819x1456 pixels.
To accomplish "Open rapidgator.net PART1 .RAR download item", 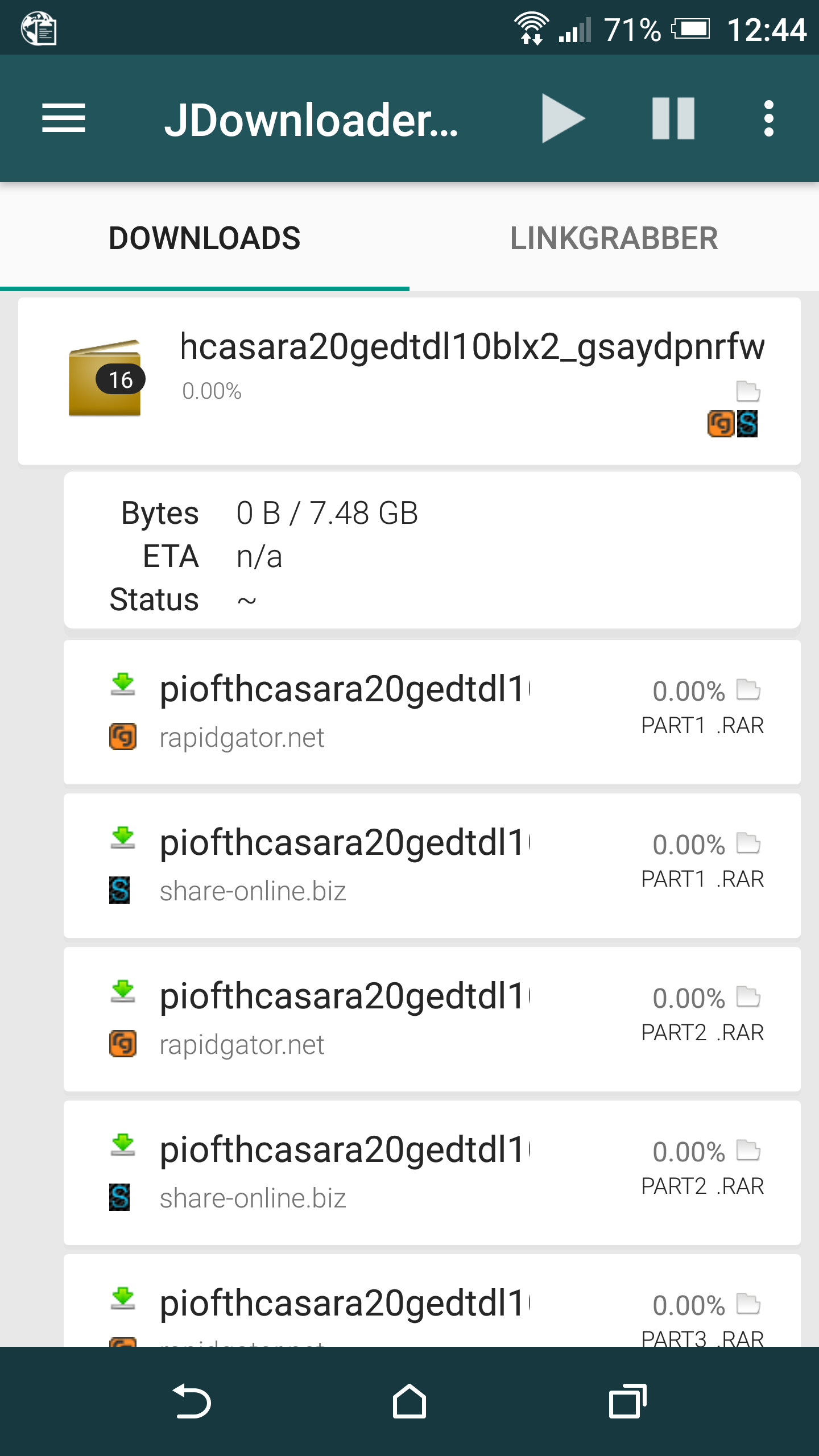I will coord(432,712).
